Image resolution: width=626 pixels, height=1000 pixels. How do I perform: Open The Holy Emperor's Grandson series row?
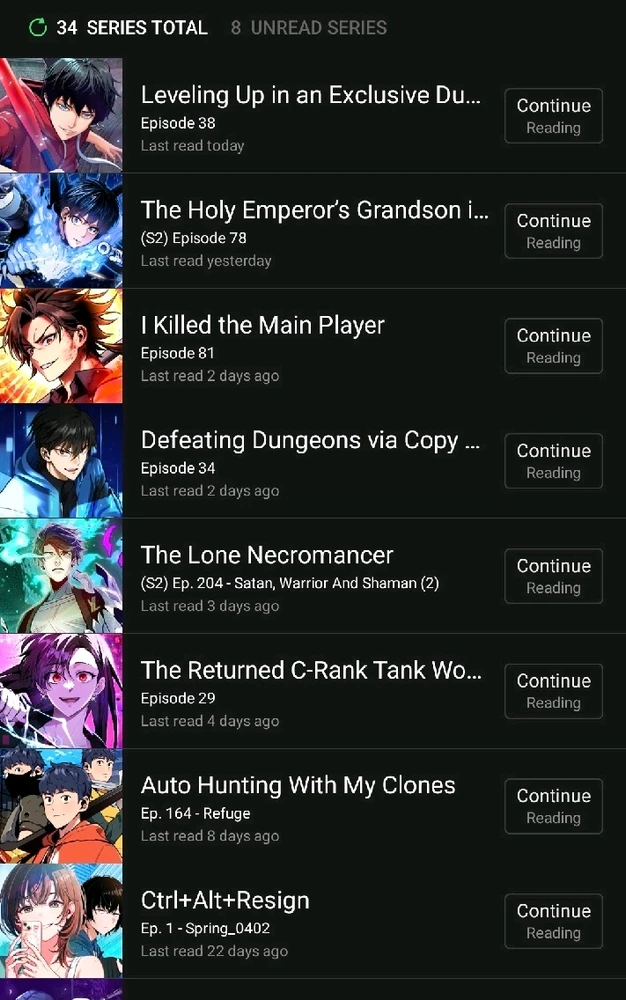310,231
